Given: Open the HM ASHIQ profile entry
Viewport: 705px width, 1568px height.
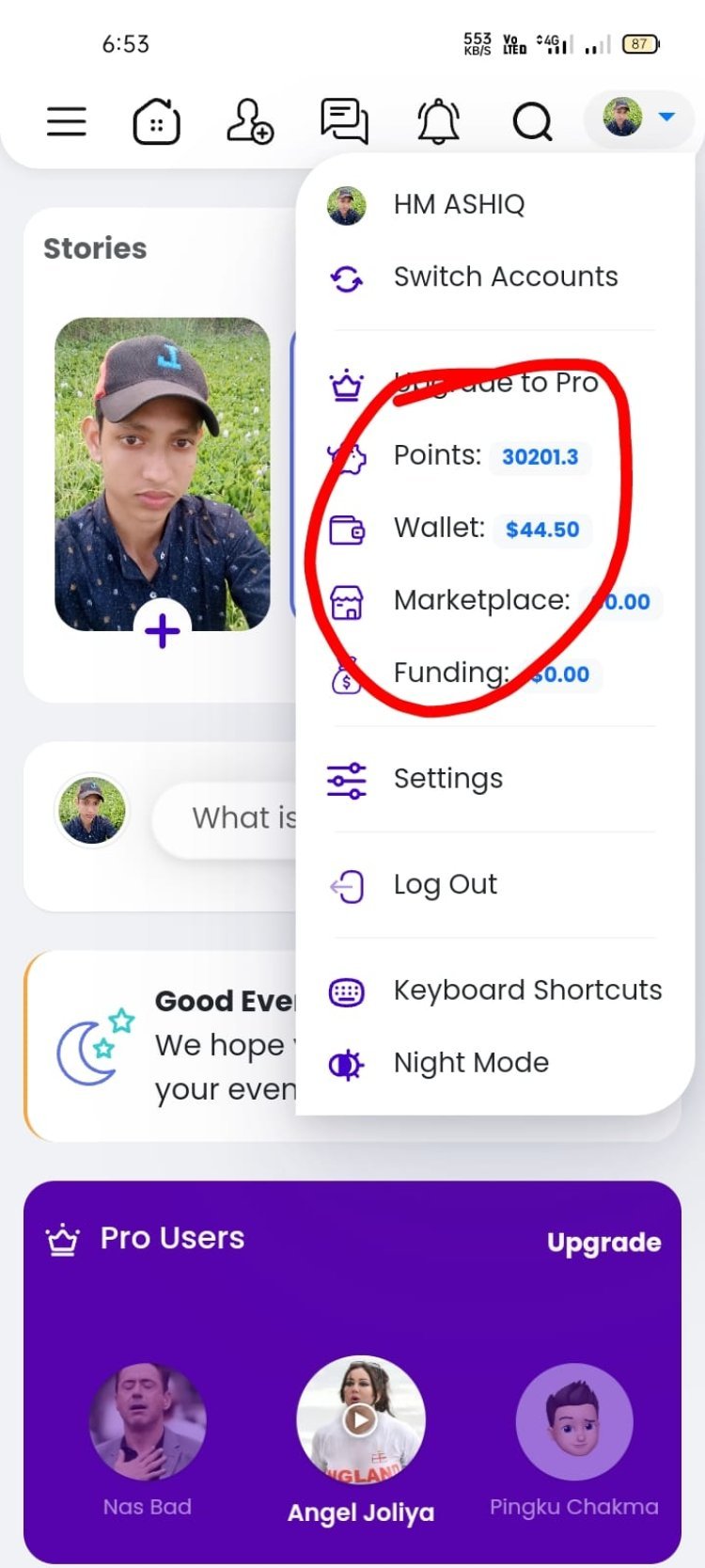Looking at the screenshot, I should pos(459,205).
